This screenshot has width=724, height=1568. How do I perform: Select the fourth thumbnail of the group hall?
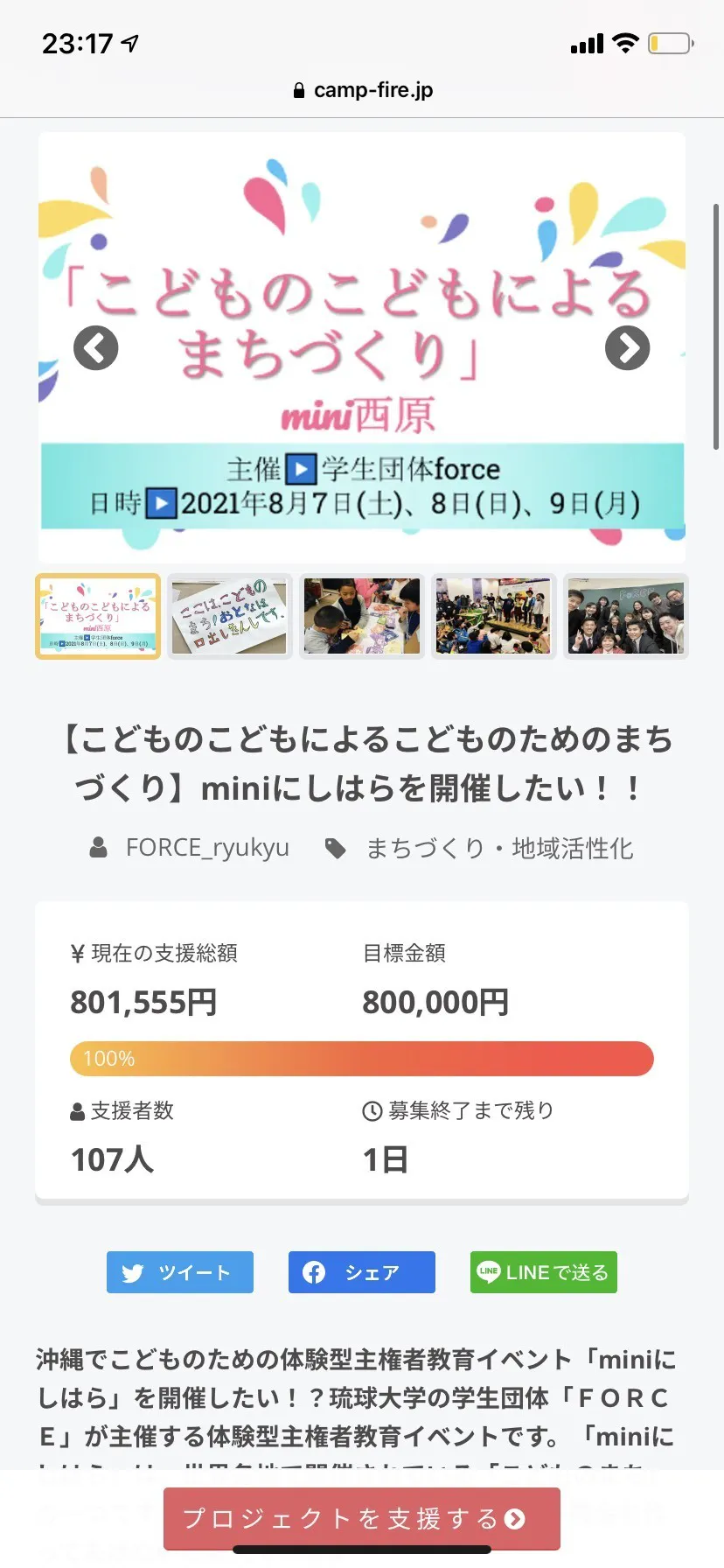(x=494, y=616)
